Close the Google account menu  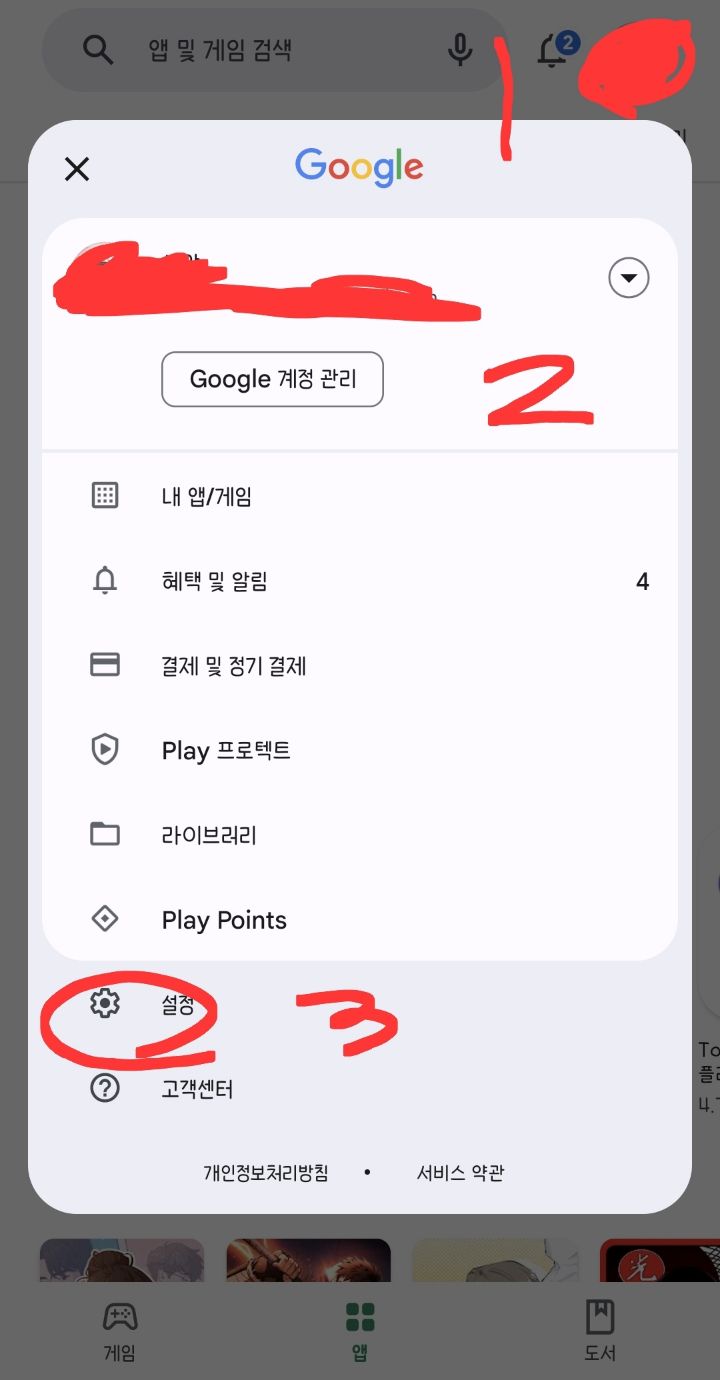click(x=77, y=169)
